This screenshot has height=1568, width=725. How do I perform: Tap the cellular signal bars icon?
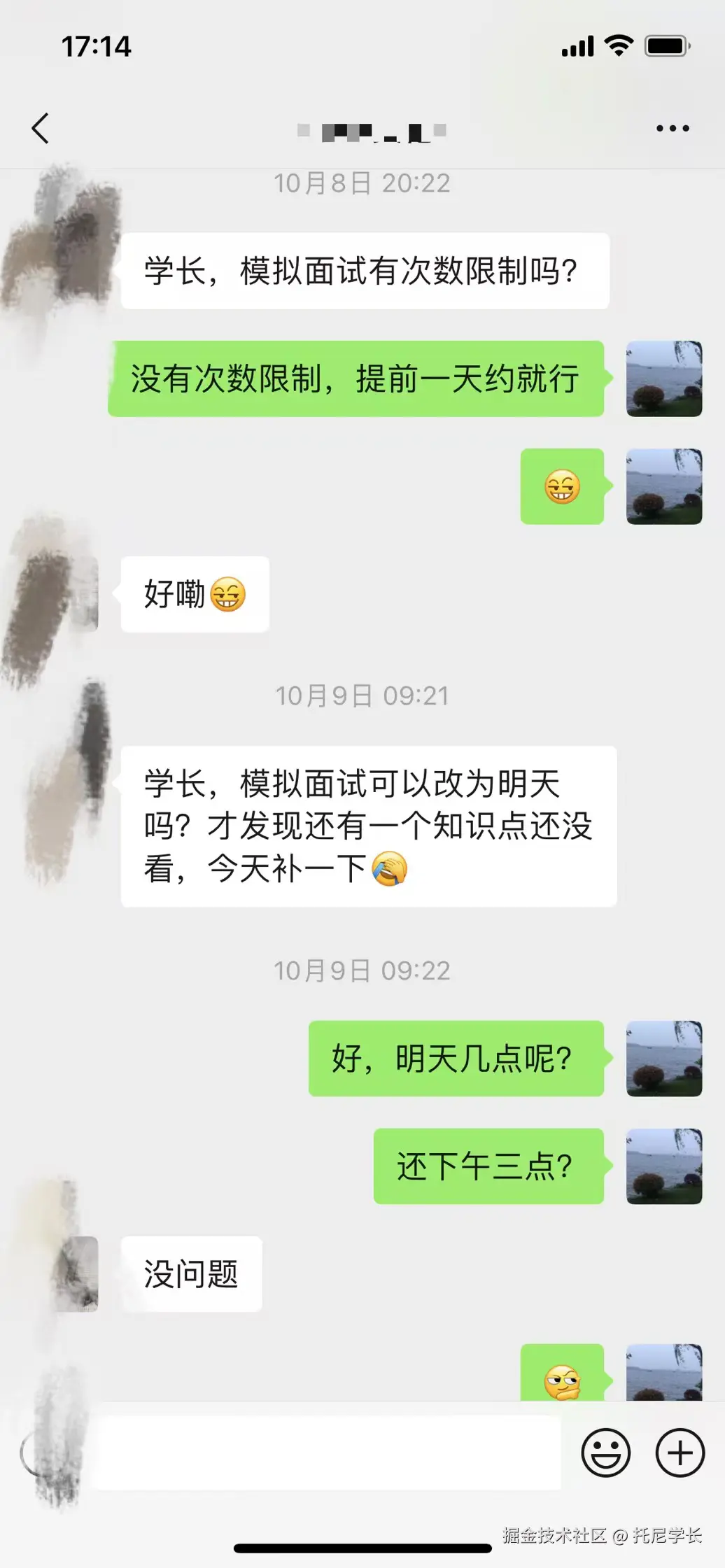577,46
